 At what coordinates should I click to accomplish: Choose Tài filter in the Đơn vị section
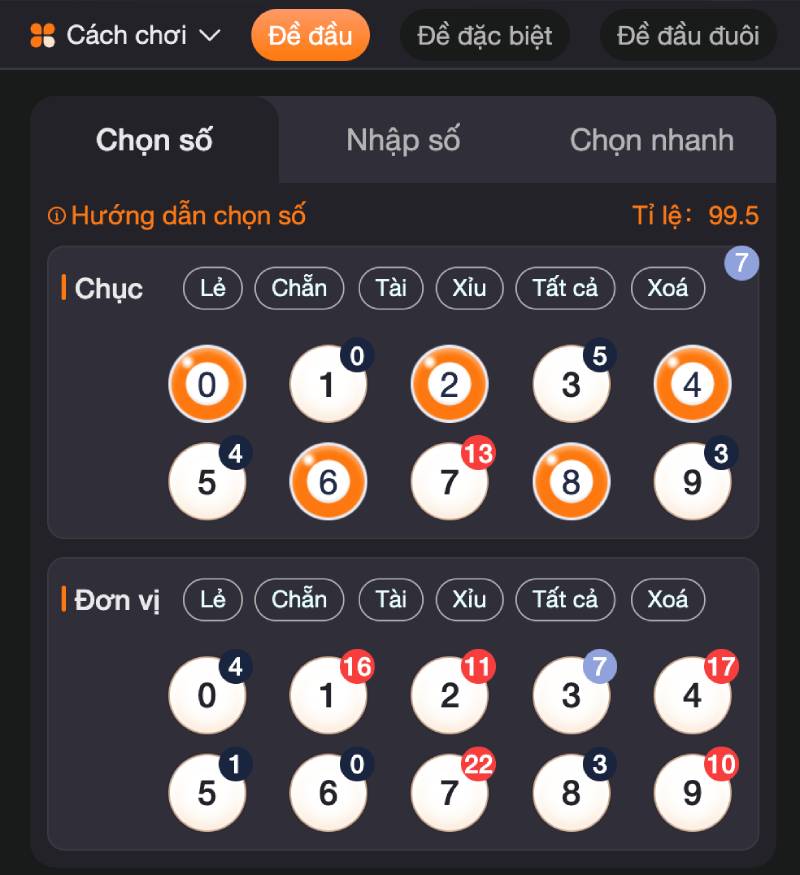pos(391,600)
